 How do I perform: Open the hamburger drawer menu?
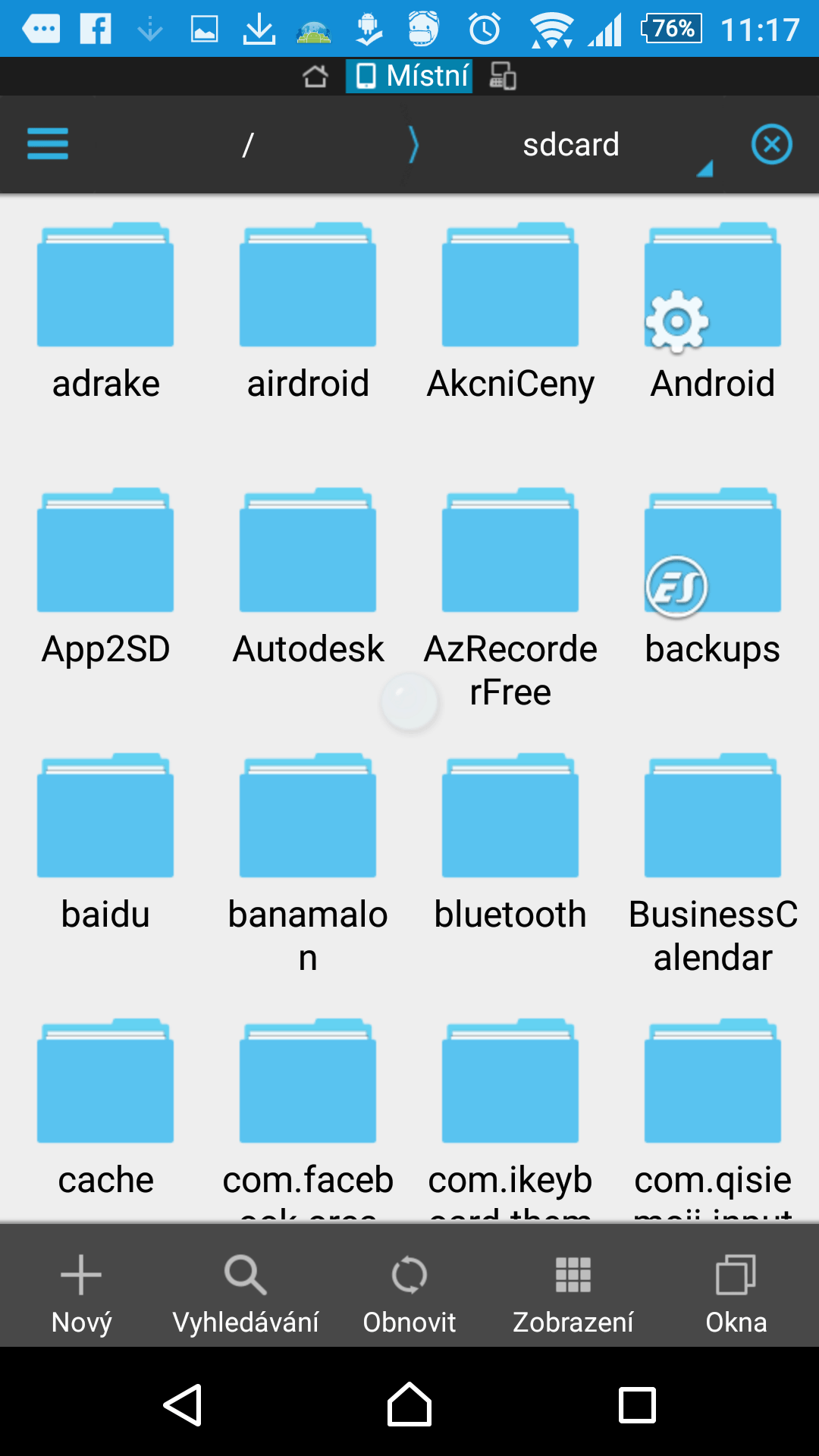click(x=48, y=144)
